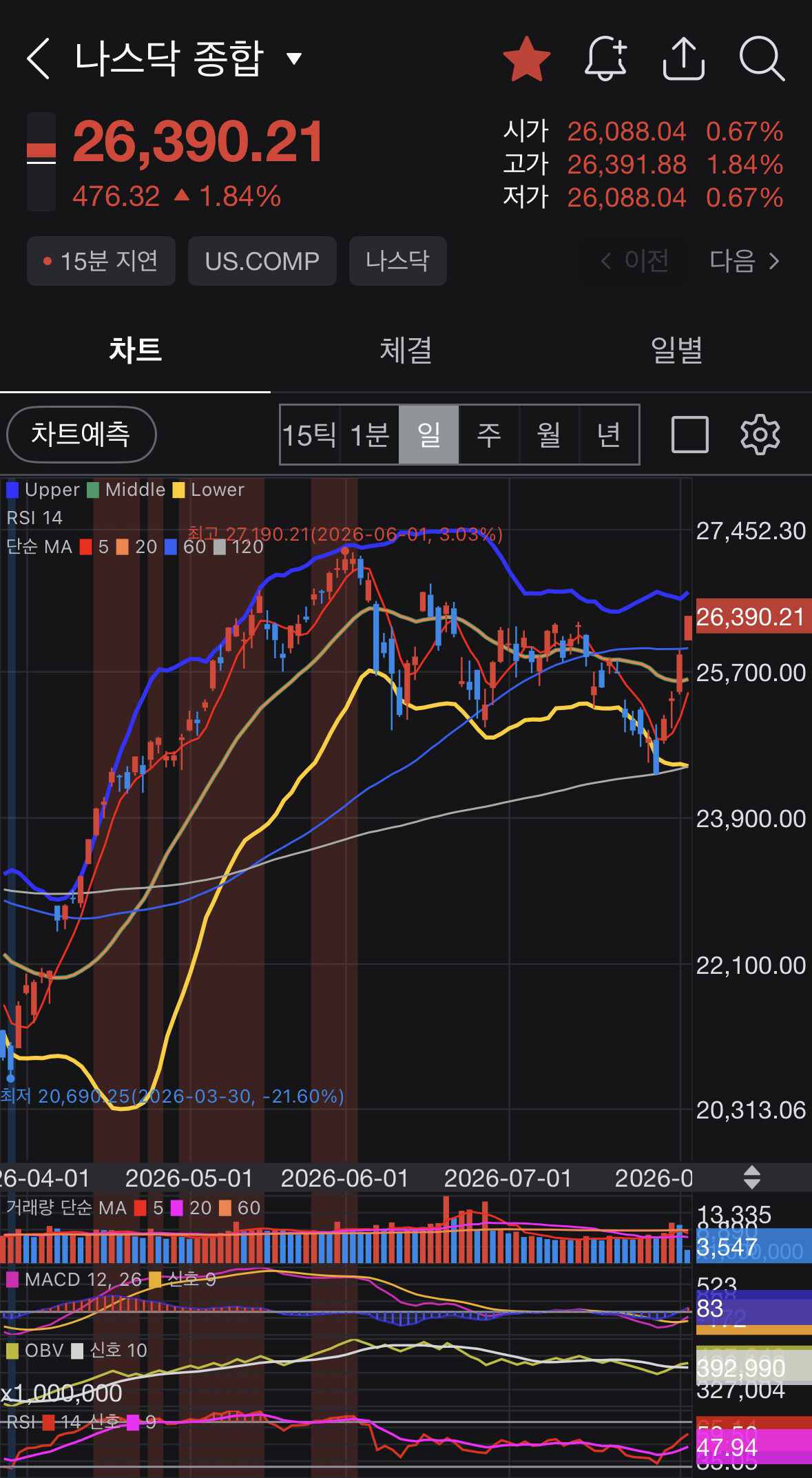The image size is (812, 1478).
Task: Select the 주 weekly interval
Action: click(489, 435)
